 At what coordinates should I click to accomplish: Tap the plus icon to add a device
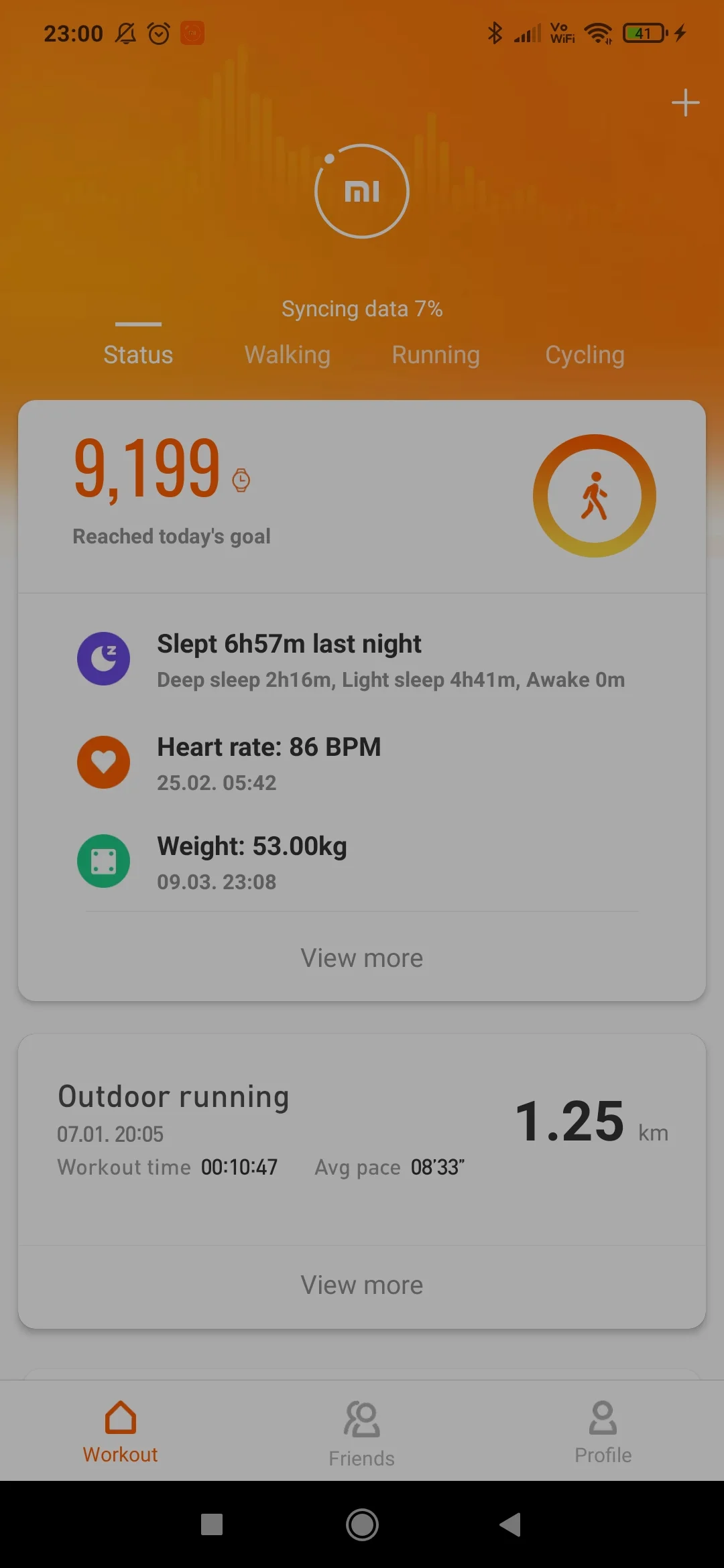pyautogui.click(x=685, y=103)
